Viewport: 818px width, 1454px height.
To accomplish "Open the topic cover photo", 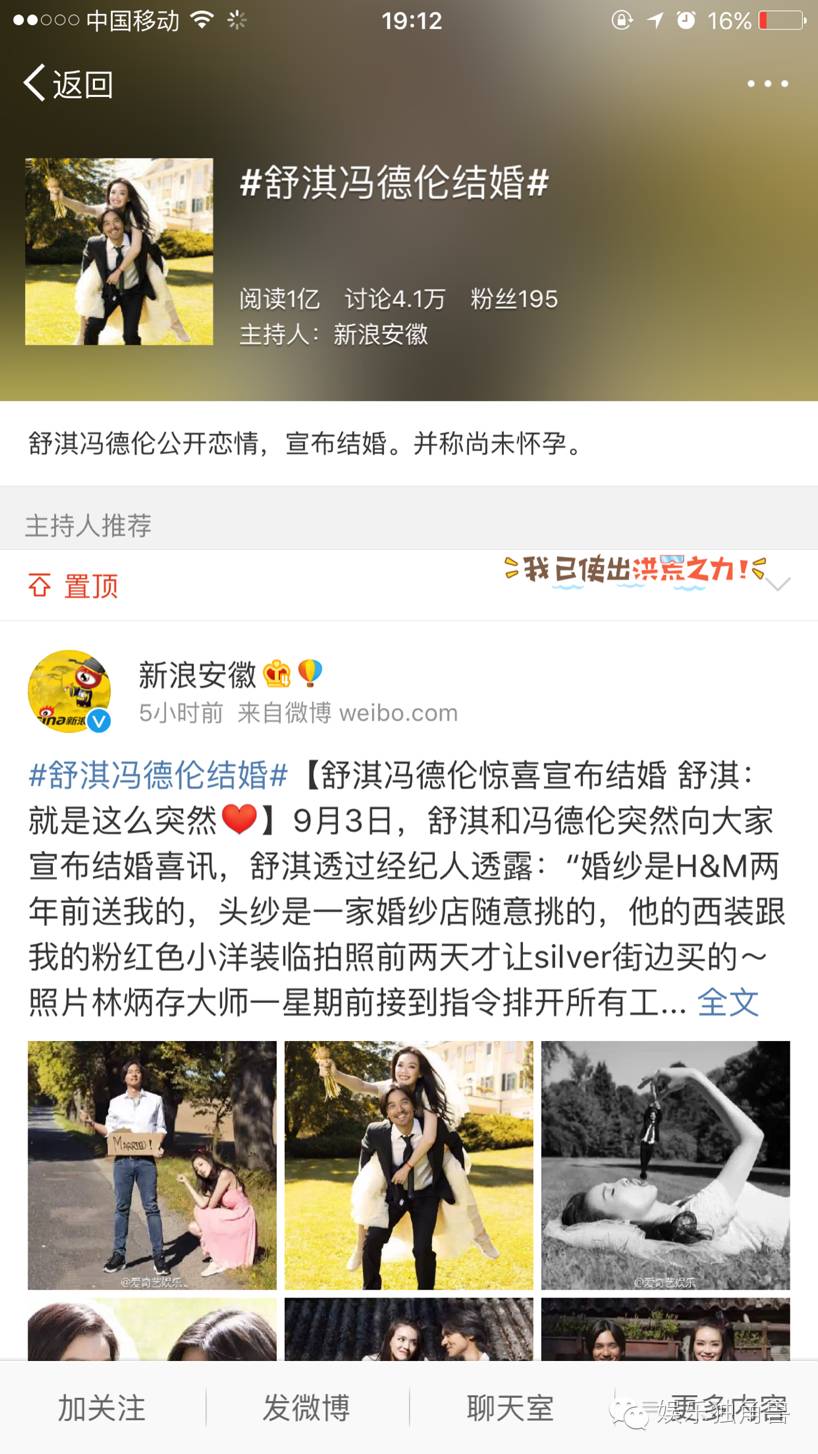I will click(119, 251).
